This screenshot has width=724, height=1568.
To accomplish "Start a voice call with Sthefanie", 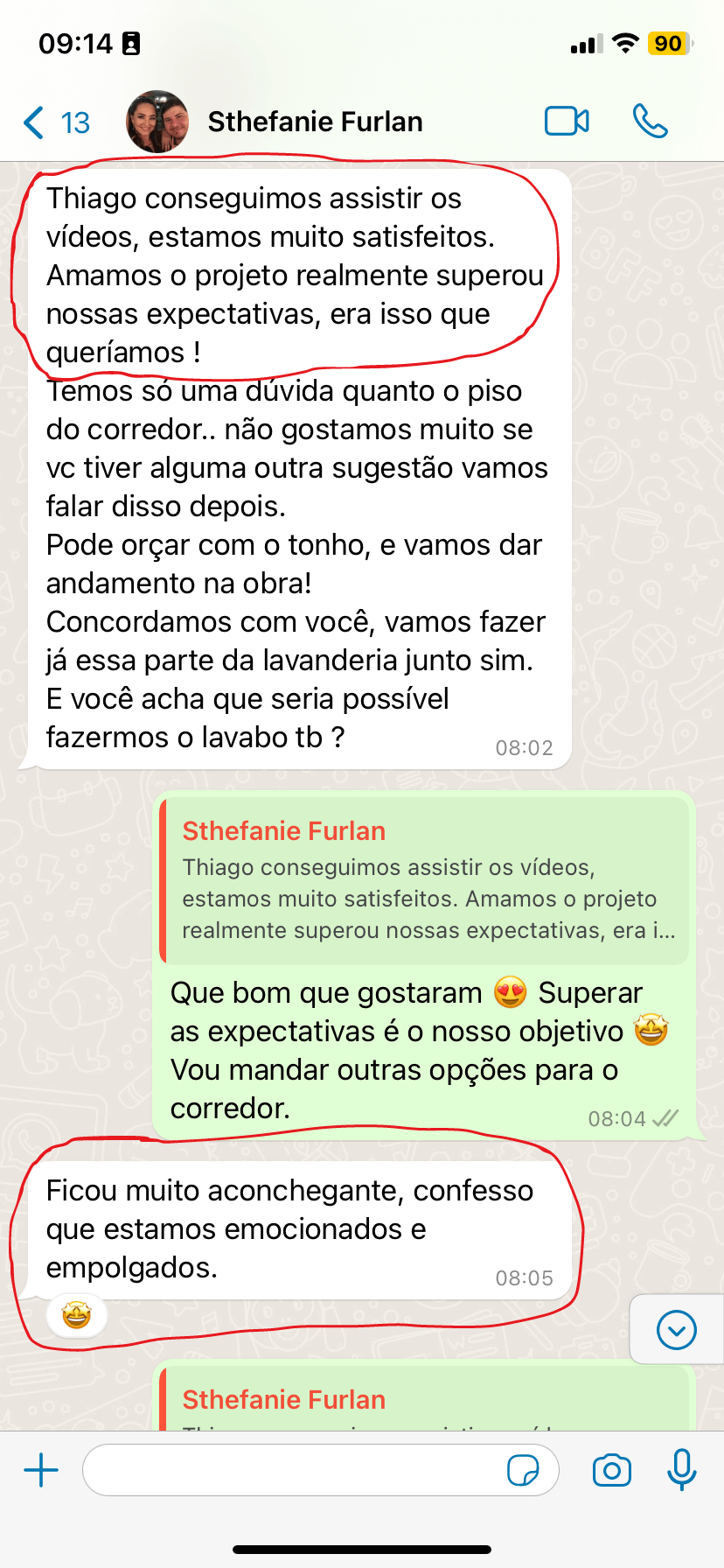I will 650,122.
